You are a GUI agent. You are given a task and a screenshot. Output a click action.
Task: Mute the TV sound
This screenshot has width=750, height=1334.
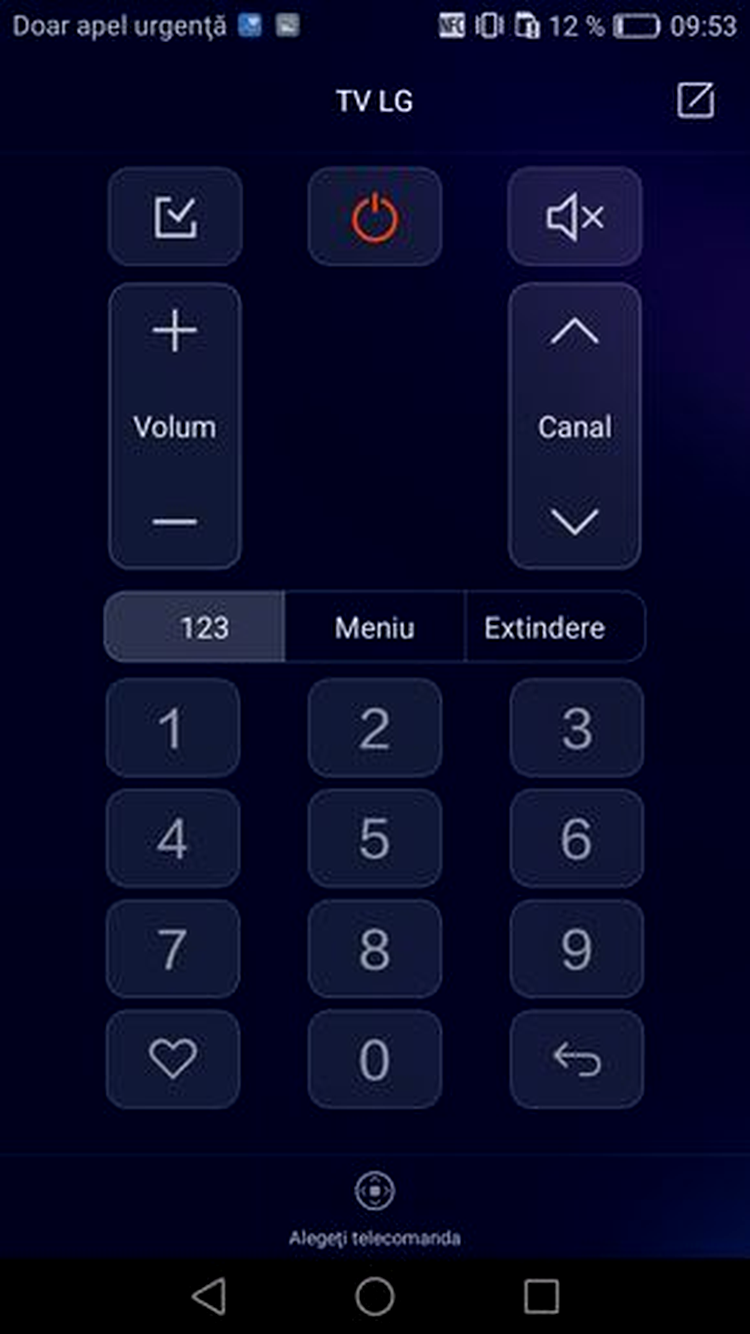tap(575, 217)
